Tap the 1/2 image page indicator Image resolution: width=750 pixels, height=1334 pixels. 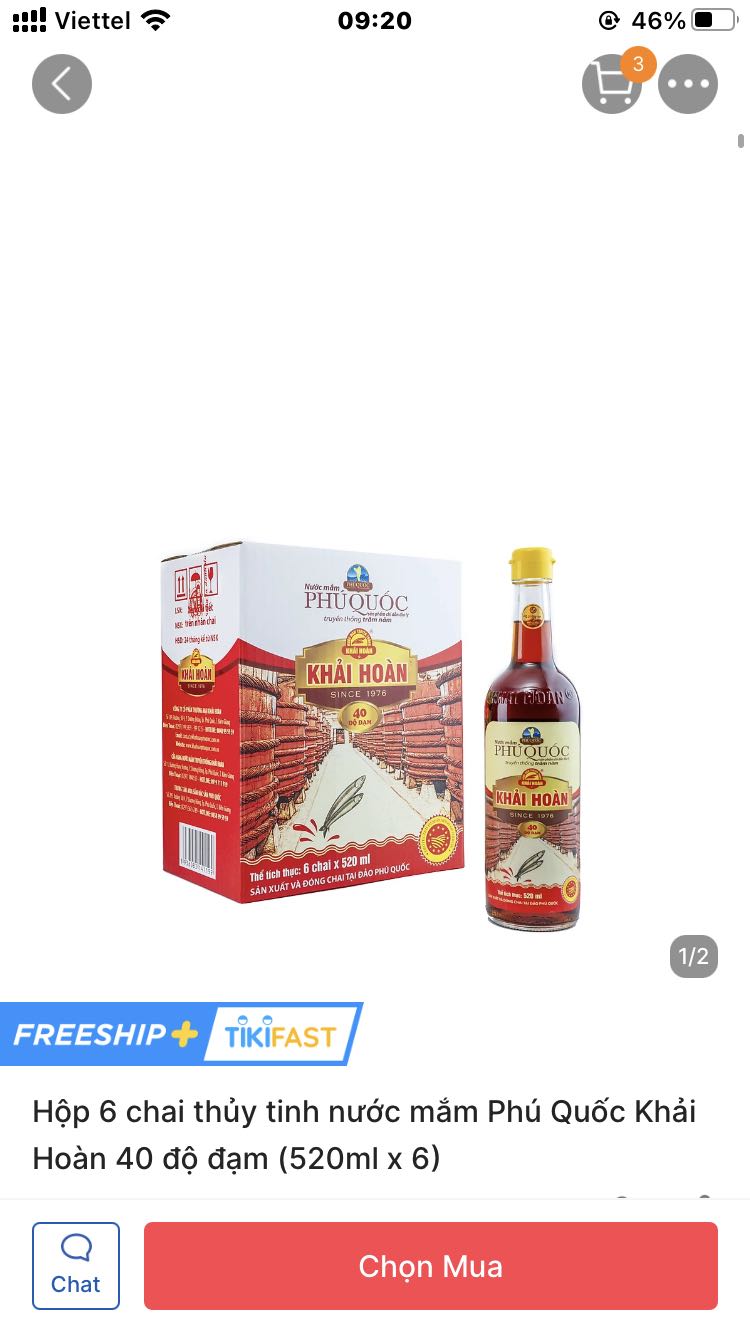pos(693,956)
